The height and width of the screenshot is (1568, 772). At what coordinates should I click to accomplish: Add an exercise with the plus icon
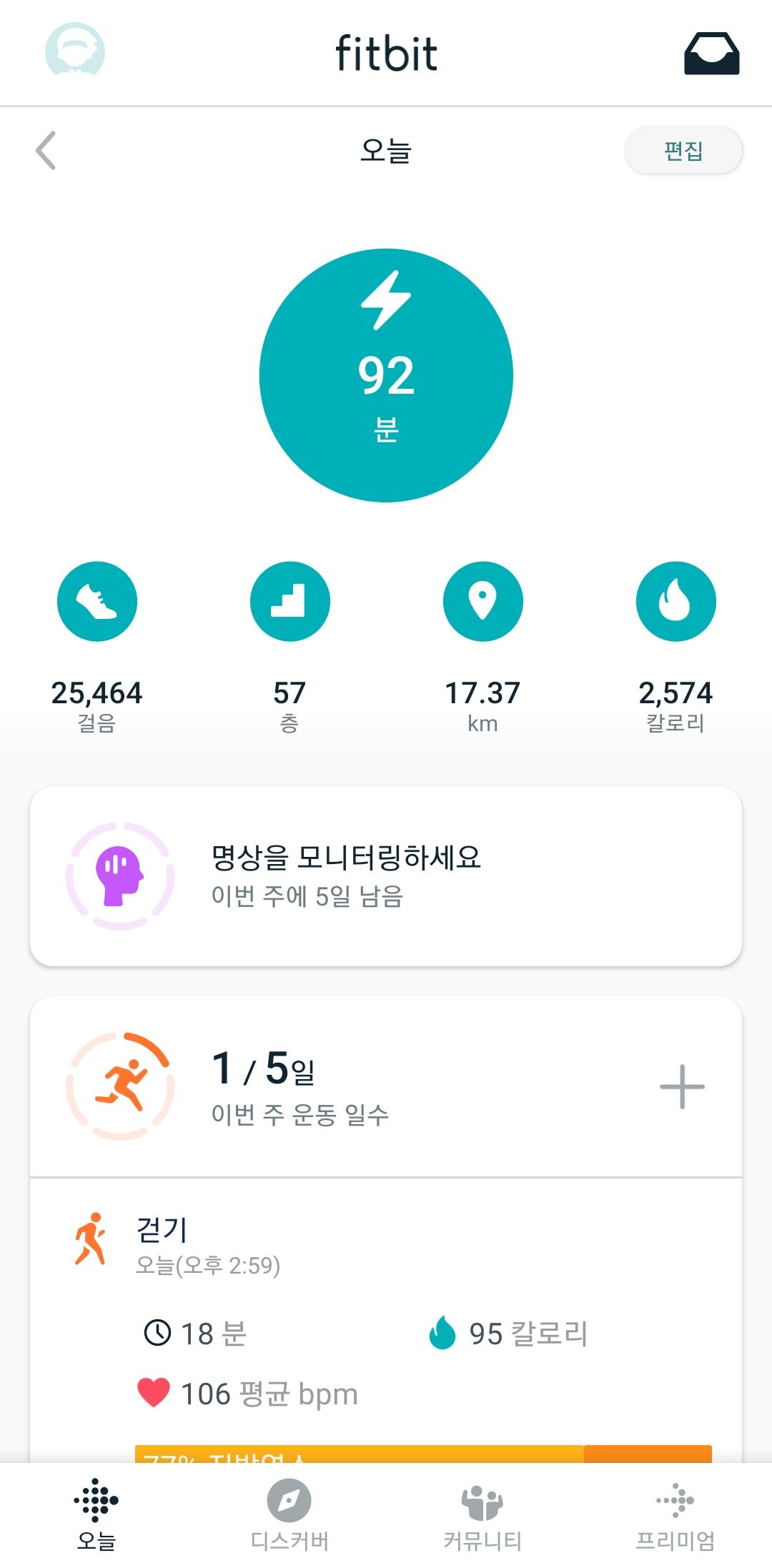pos(682,1086)
